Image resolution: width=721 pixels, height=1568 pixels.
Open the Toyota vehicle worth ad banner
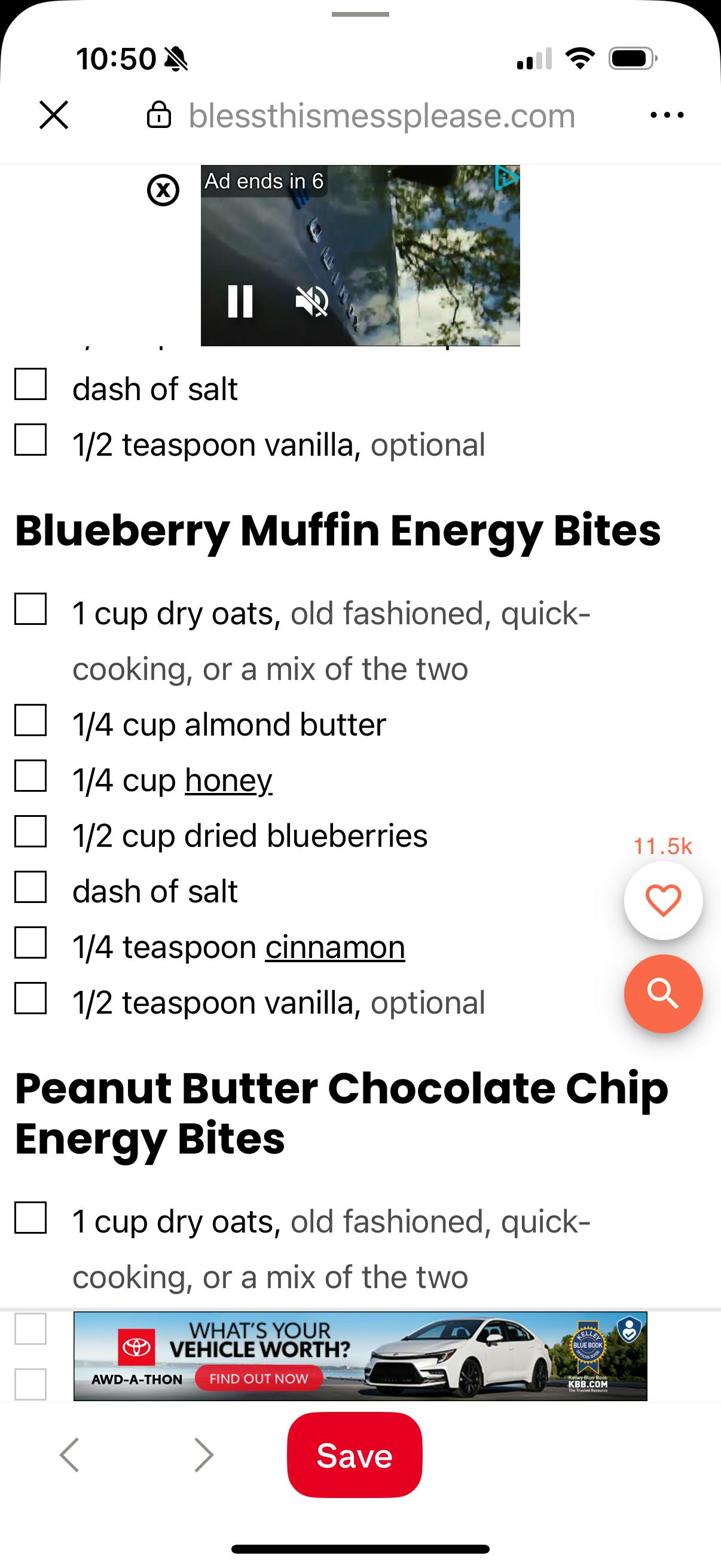[360, 1356]
